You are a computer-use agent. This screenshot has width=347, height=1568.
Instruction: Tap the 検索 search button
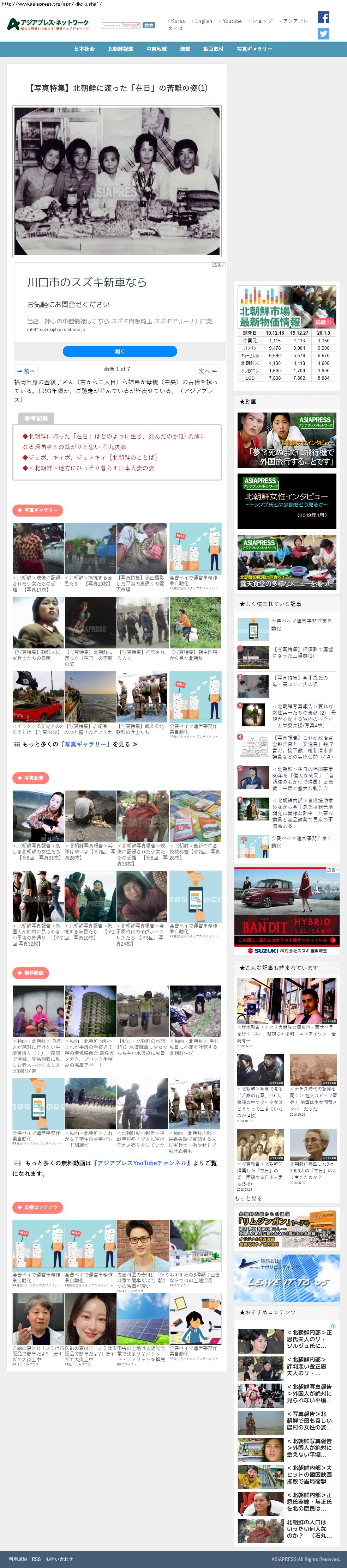[149, 26]
